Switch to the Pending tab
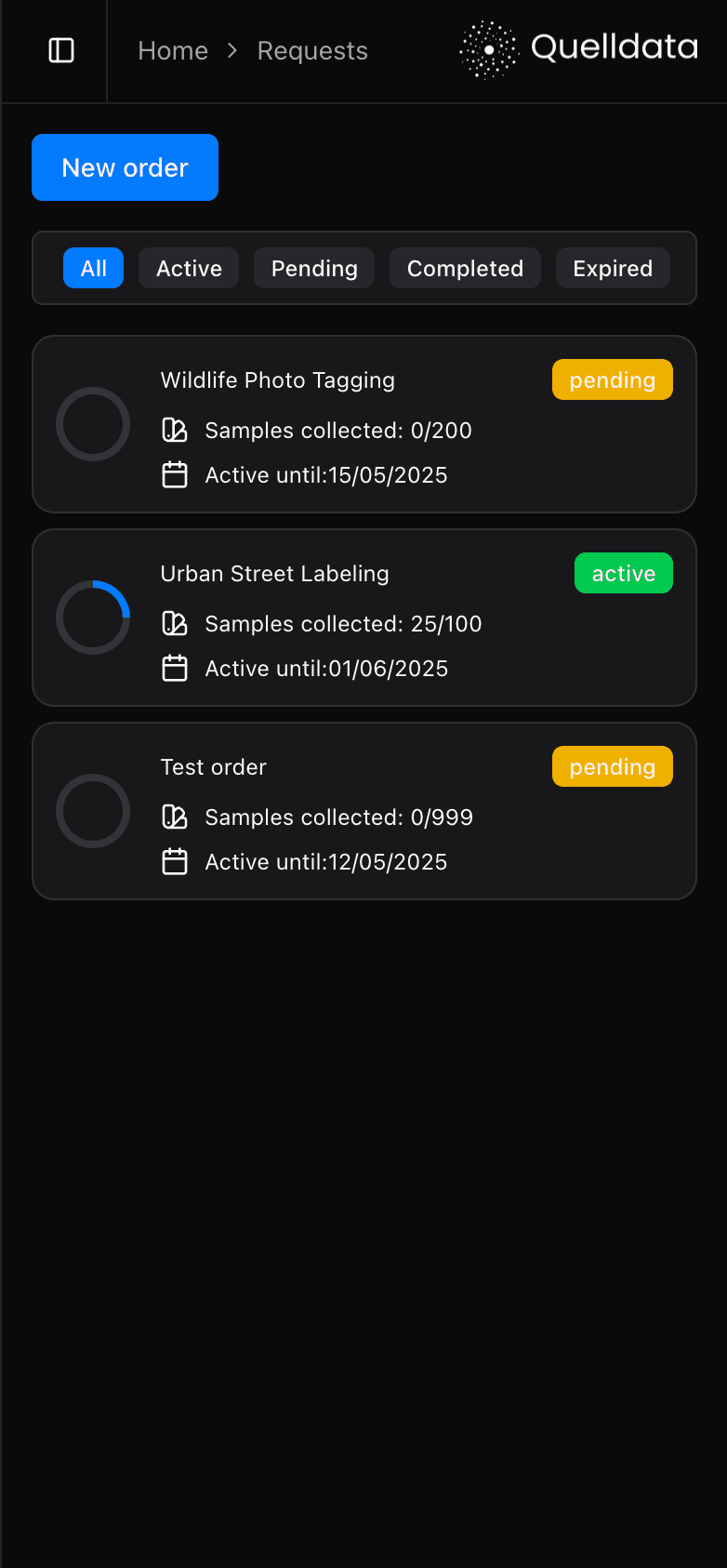This screenshot has width=727, height=1568. [313, 268]
